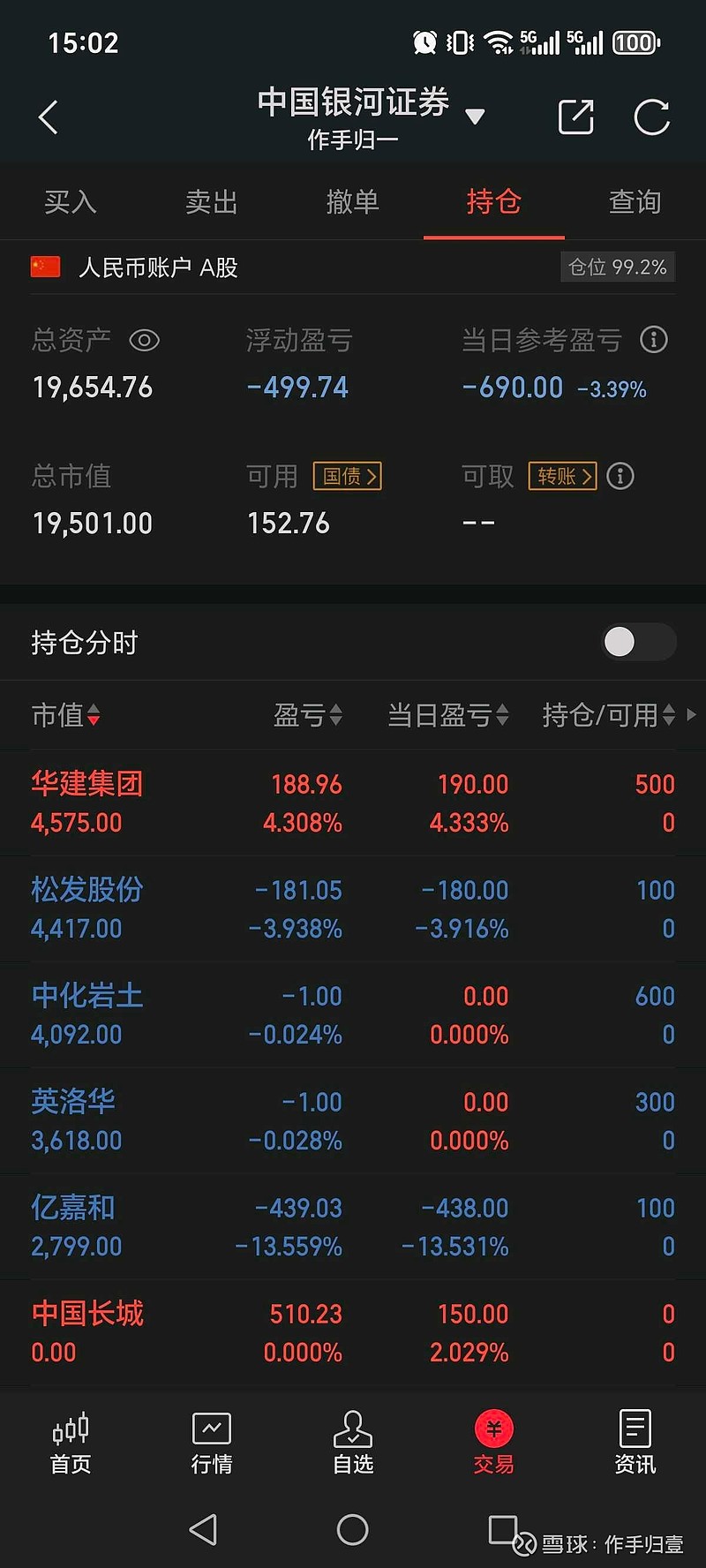The width and height of the screenshot is (706, 1568).
Task: Refresh the account data with reload icon
Action: pyautogui.click(x=651, y=116)
